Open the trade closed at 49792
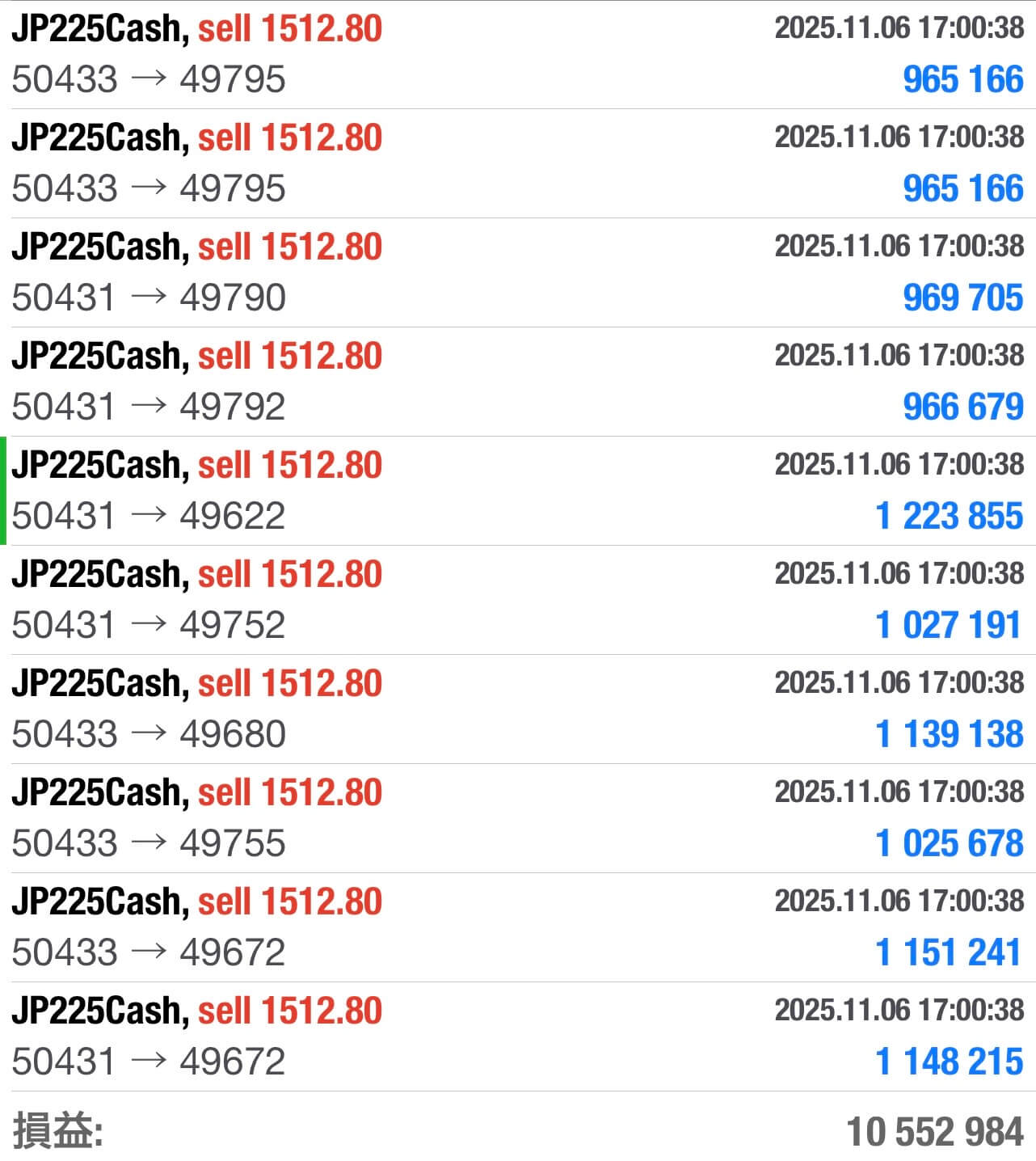 click(x=517, y=382)
